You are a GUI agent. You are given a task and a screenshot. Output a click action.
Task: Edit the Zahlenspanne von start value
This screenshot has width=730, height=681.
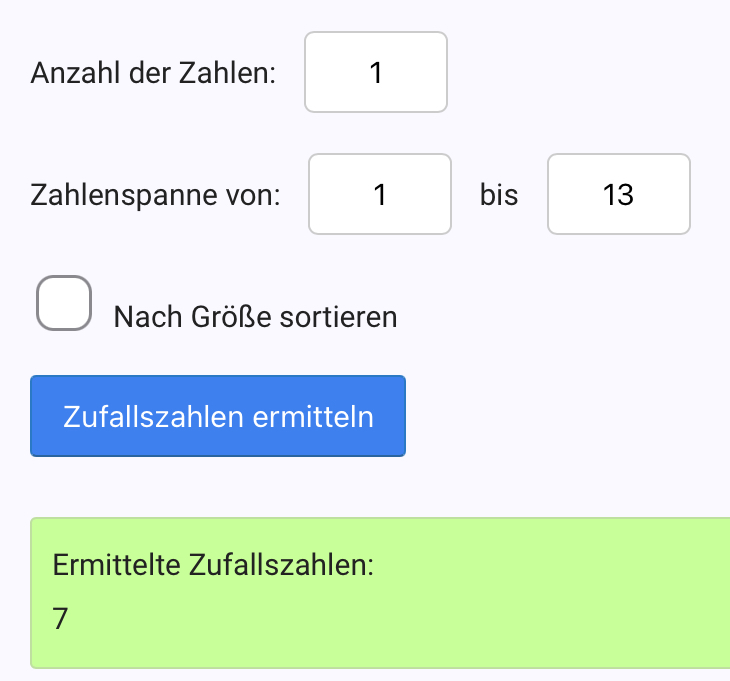(x=380, y=194)
